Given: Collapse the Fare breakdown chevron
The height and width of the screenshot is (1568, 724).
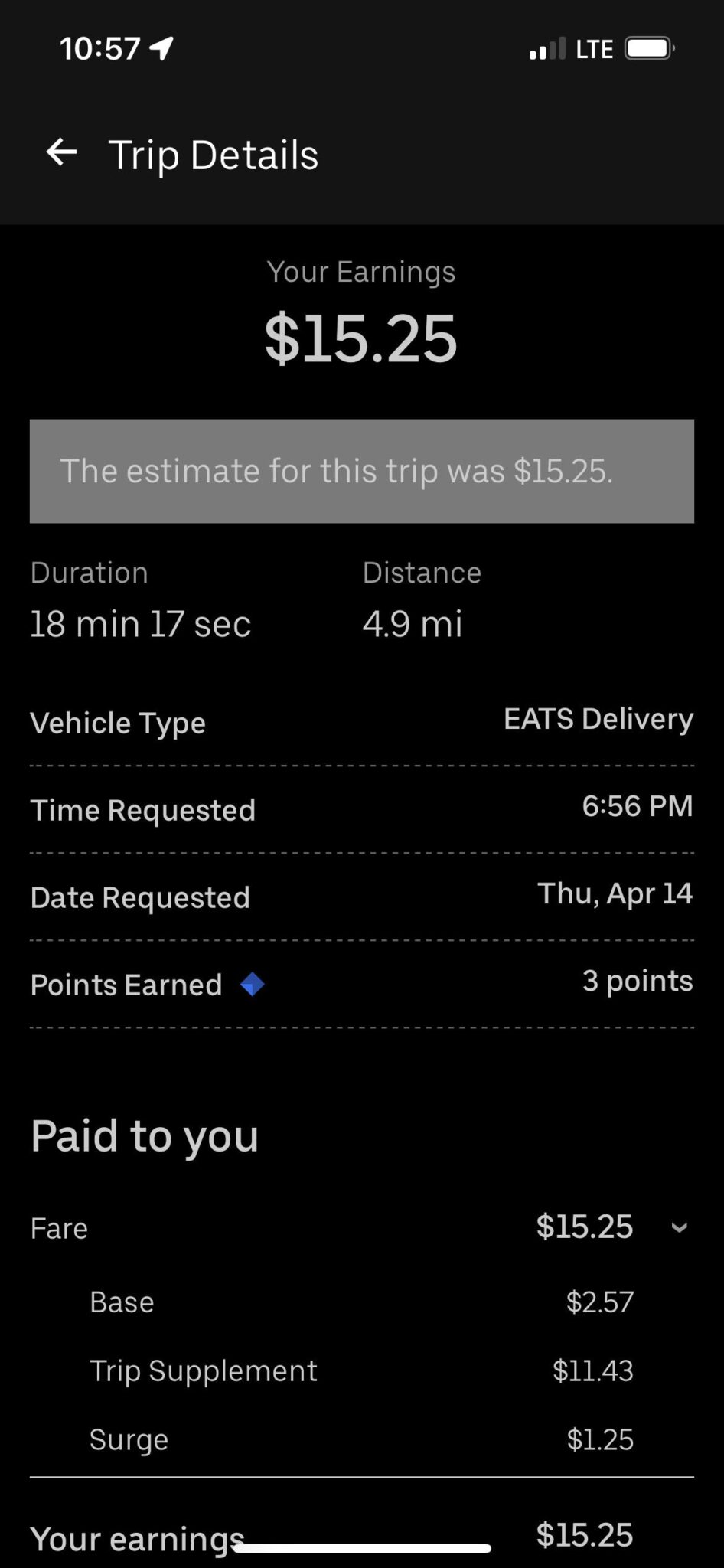Looking at the screenshot, I should [x=679, y=1228].
